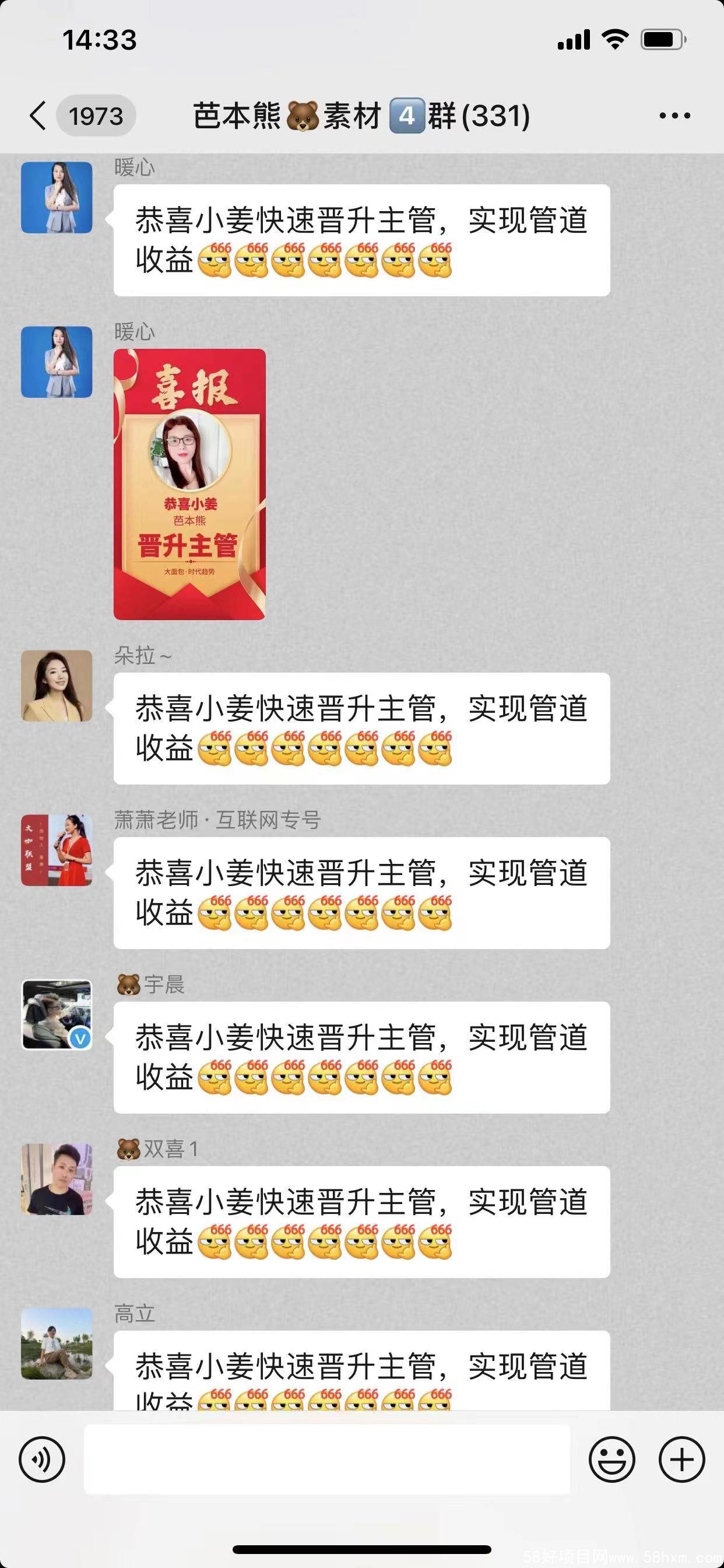The width and height of the screenshot is (724, 1568).
Task: Open the group chat options menu
Action: (674, 116)
